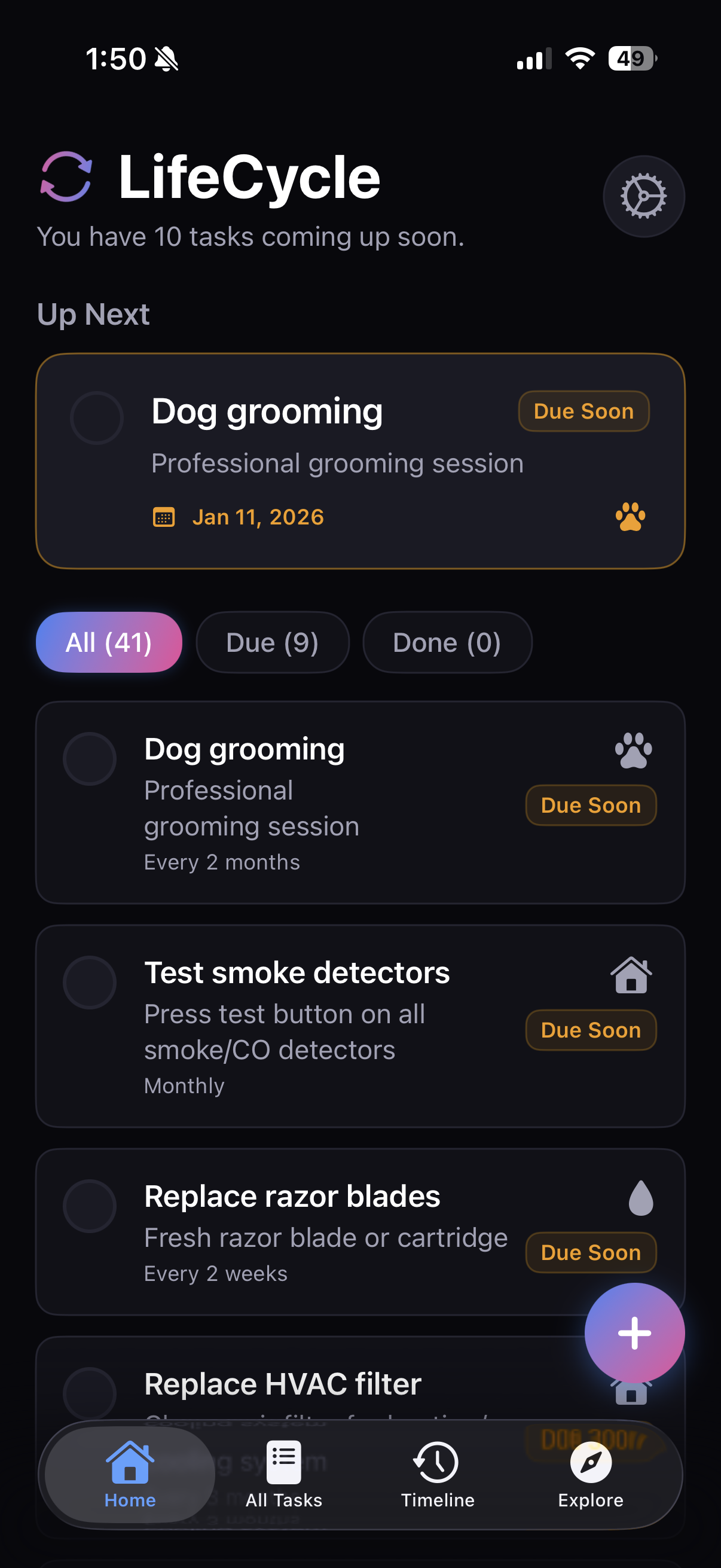Click the Due Soon badge on Dog grooming
The width and height of the screenshot is (721, 1568).
coord(583,411)
